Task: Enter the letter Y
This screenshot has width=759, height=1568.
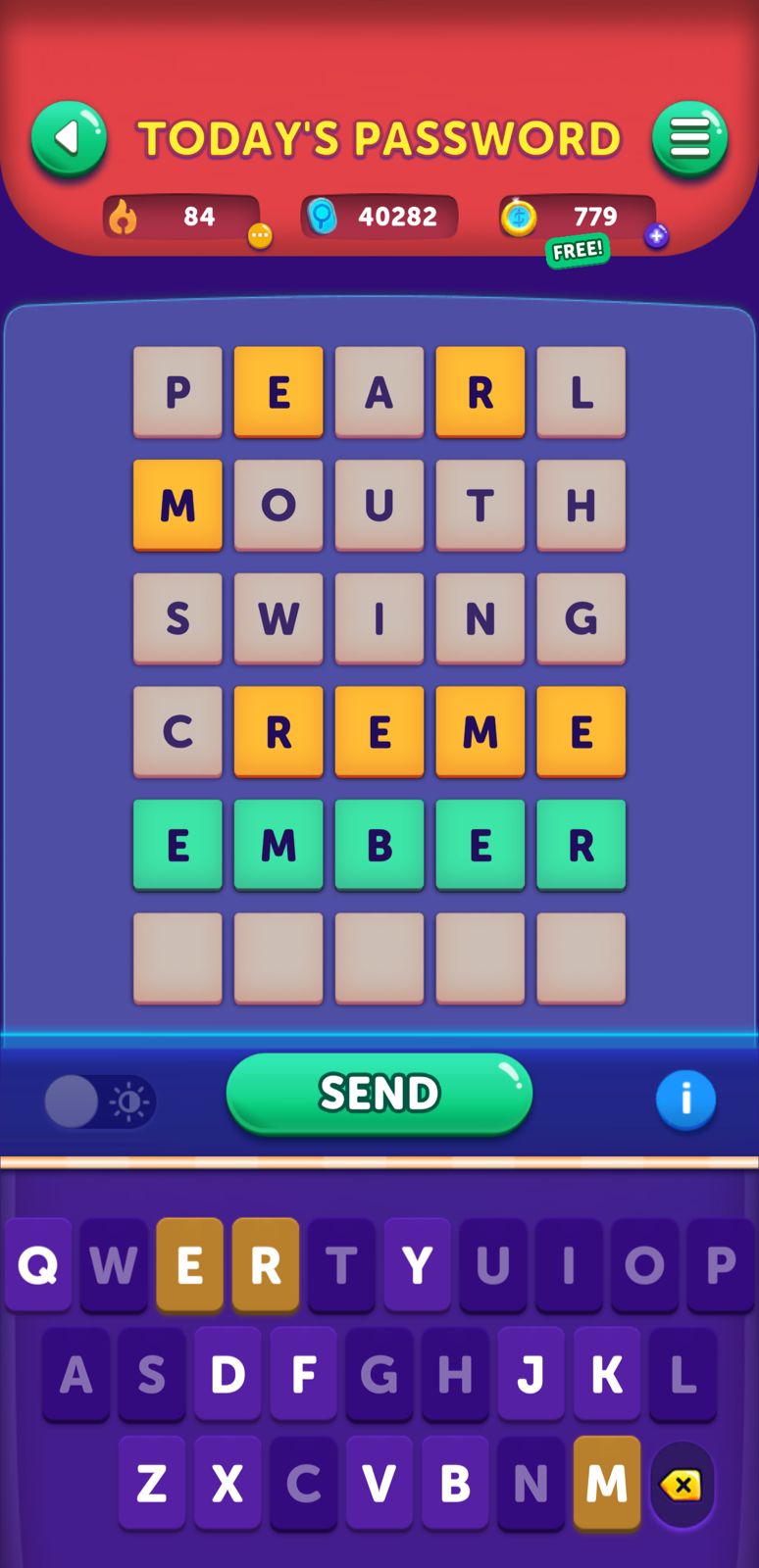Action: point(417,1265)
